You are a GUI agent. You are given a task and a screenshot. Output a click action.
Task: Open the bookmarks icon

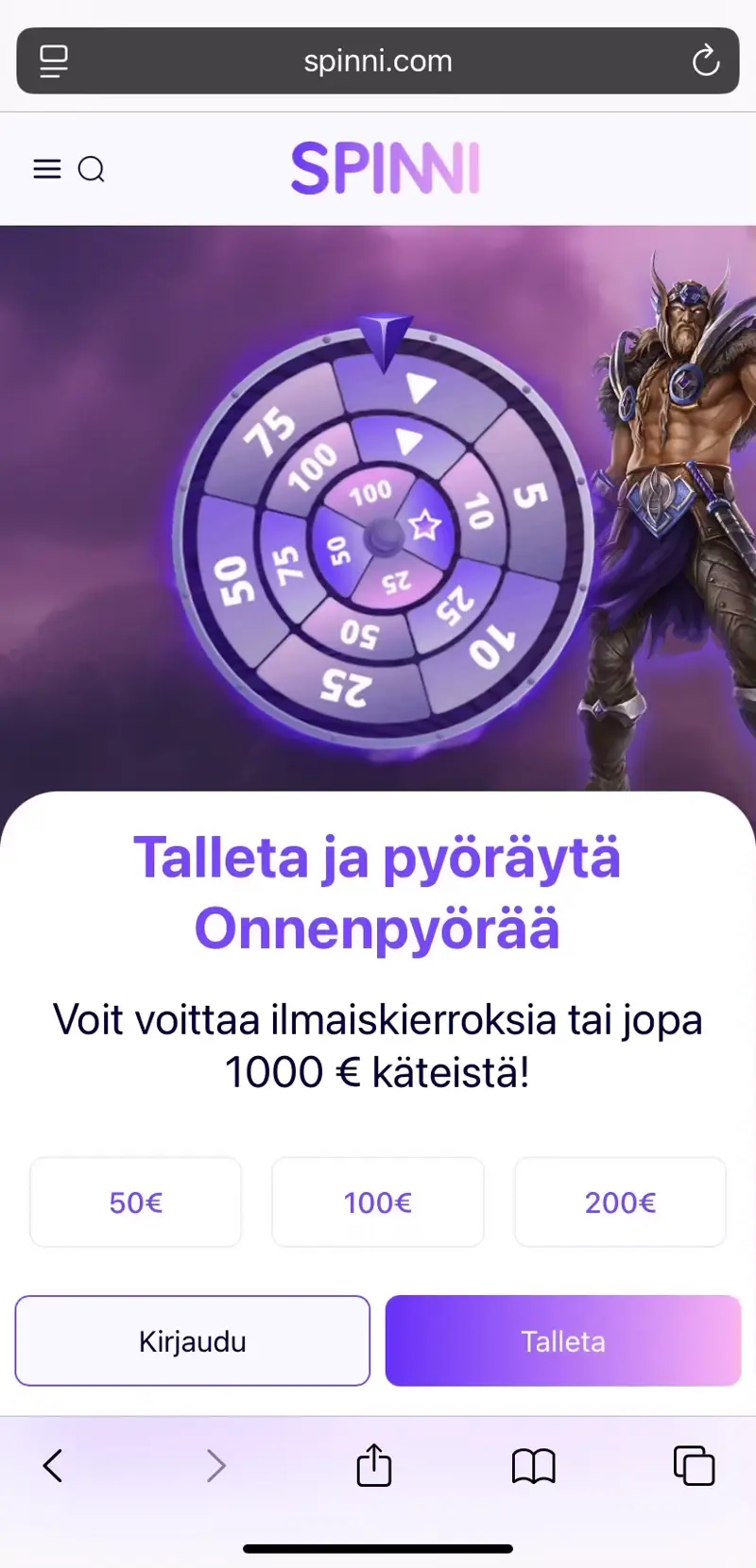(x=533, y=1466)
